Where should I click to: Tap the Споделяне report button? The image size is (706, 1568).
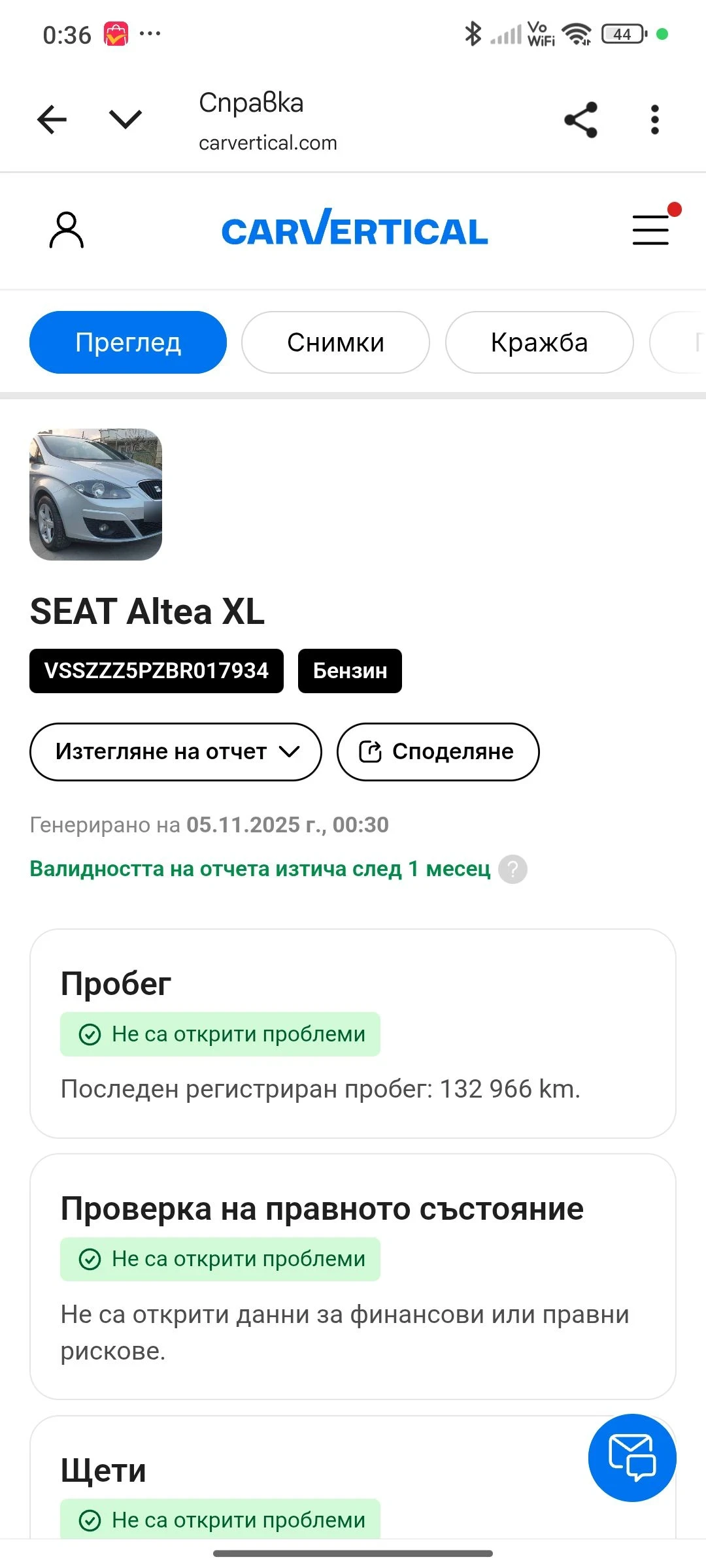[438, 751]
